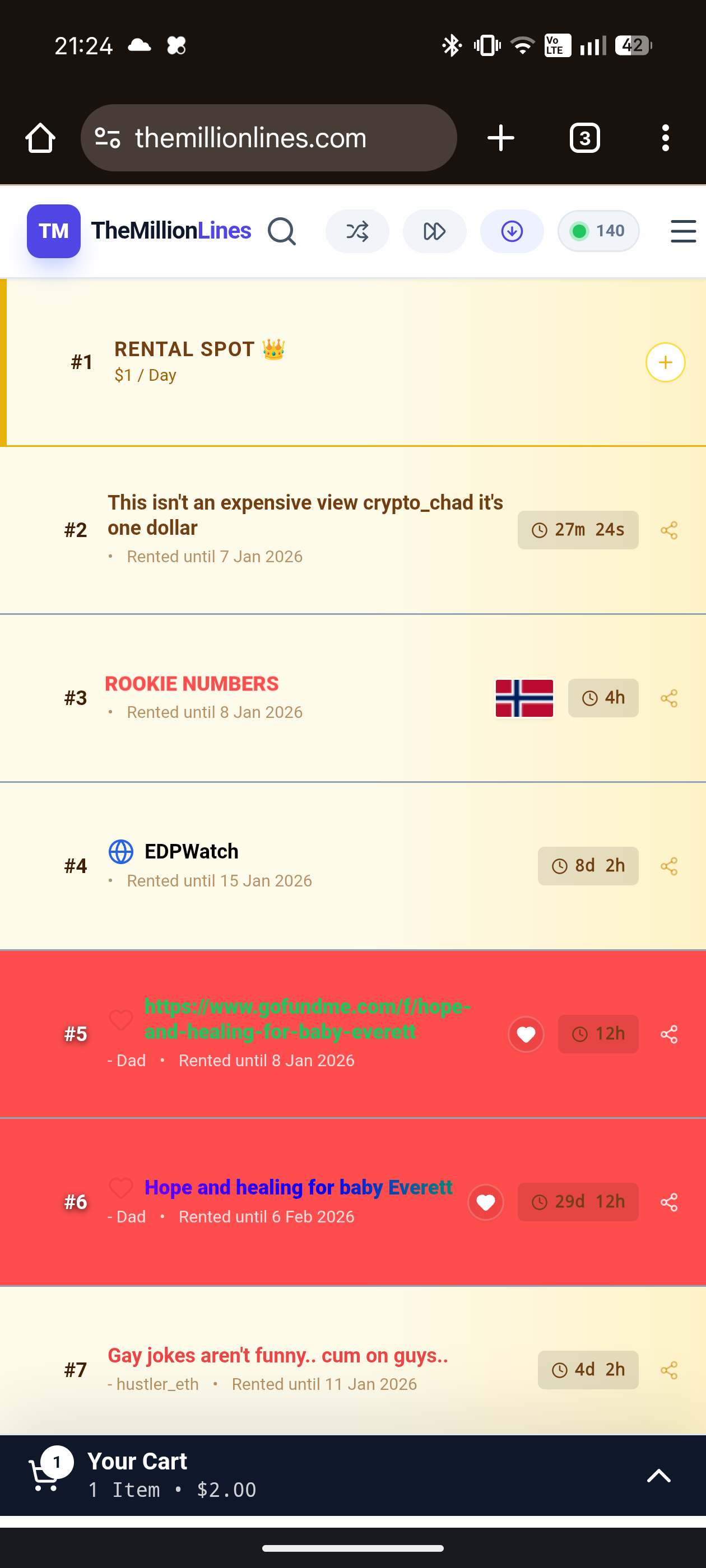Share the ROOKIE NUMBERS line
706x1568 pixels.
[669, 698]
